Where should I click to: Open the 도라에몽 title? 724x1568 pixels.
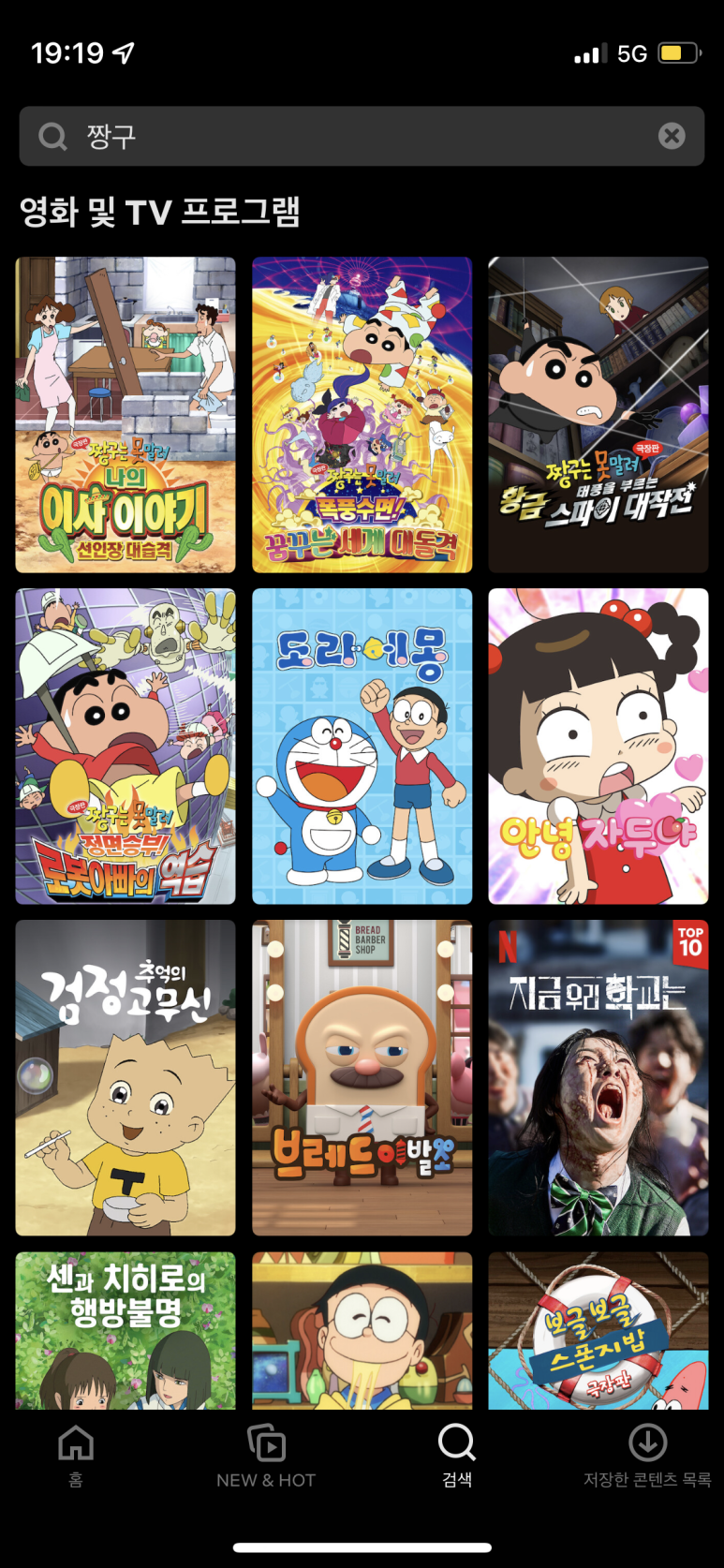pyautogui.click(x=362, y=747)
